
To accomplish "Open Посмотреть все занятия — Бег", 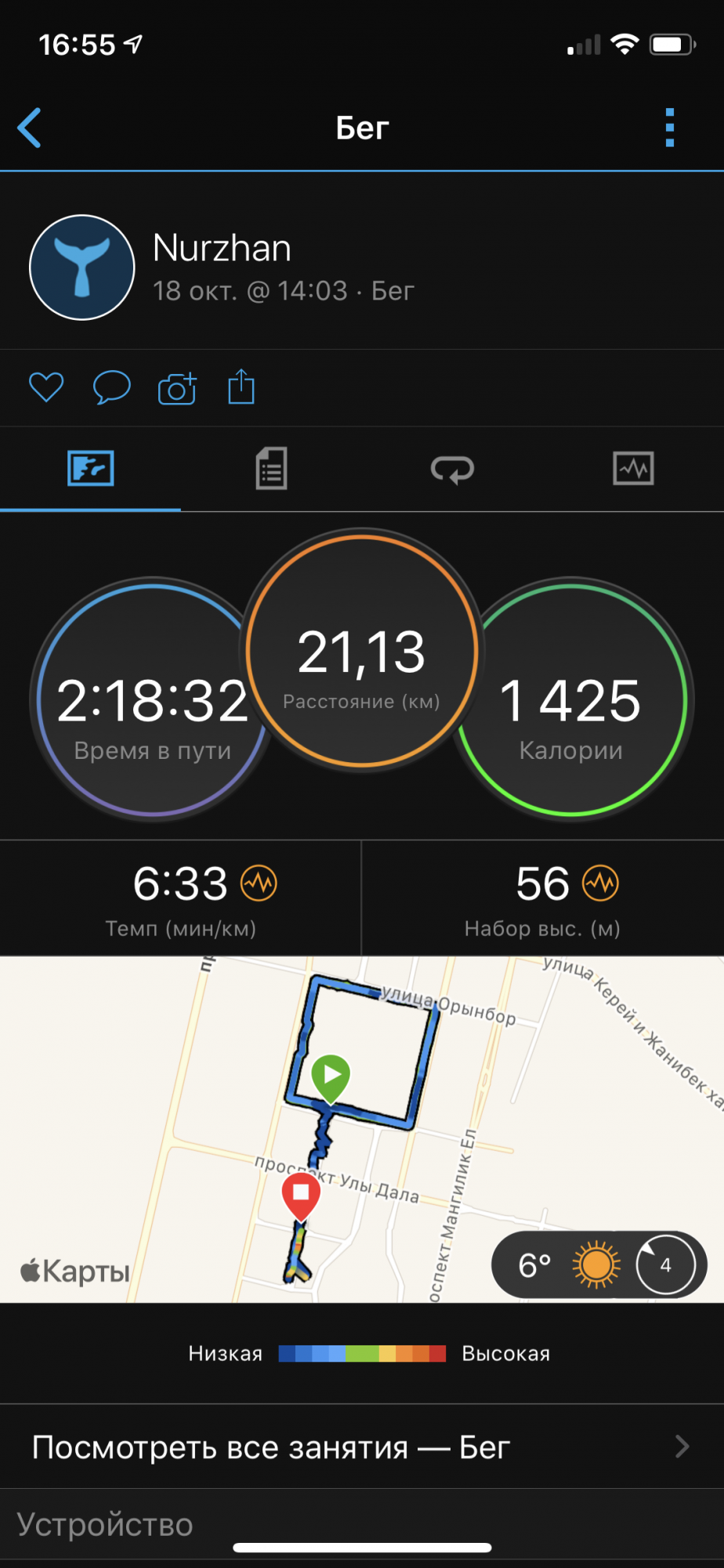I will (x=361, y=1447).
